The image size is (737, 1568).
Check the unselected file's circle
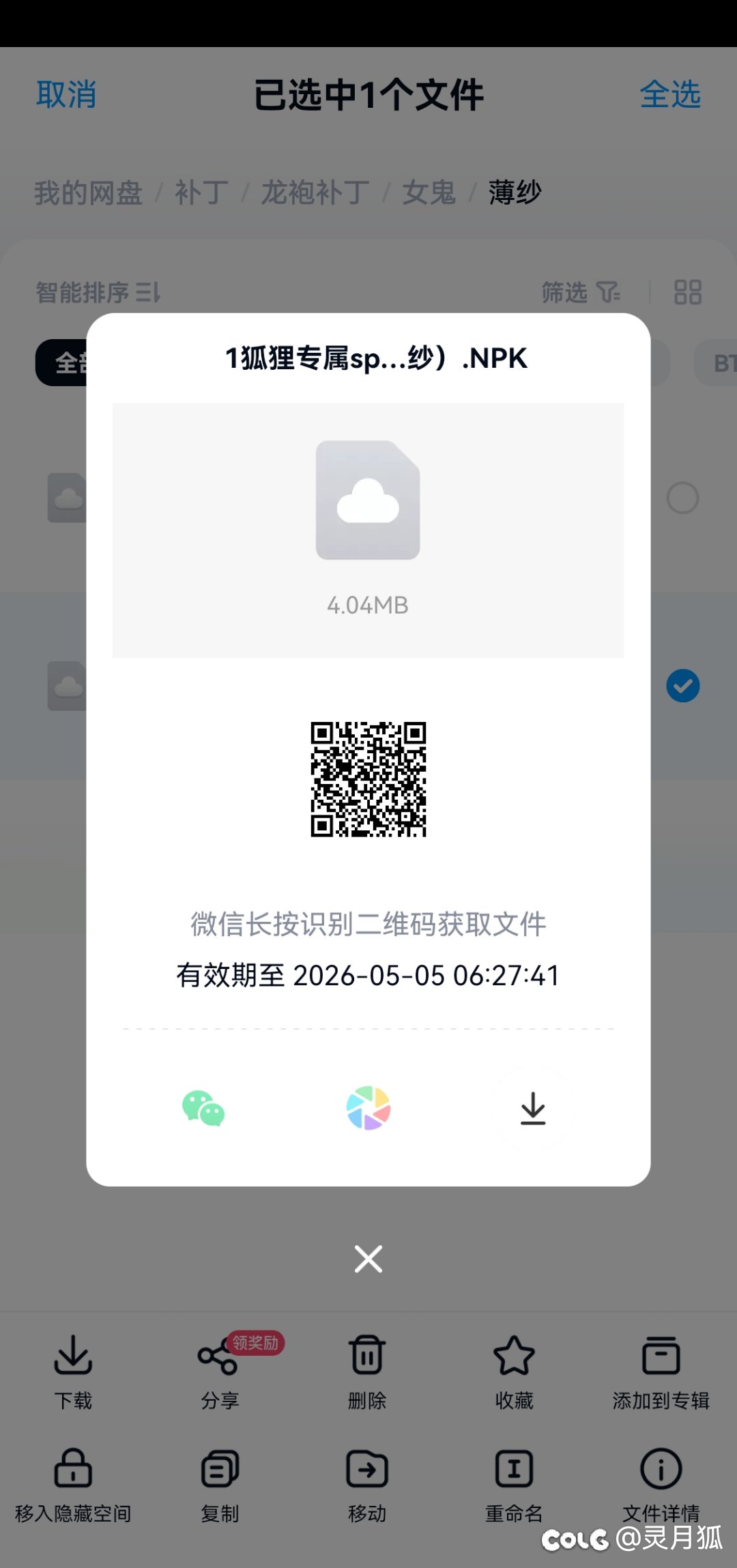pyautogui.click(x=683, y=498)
